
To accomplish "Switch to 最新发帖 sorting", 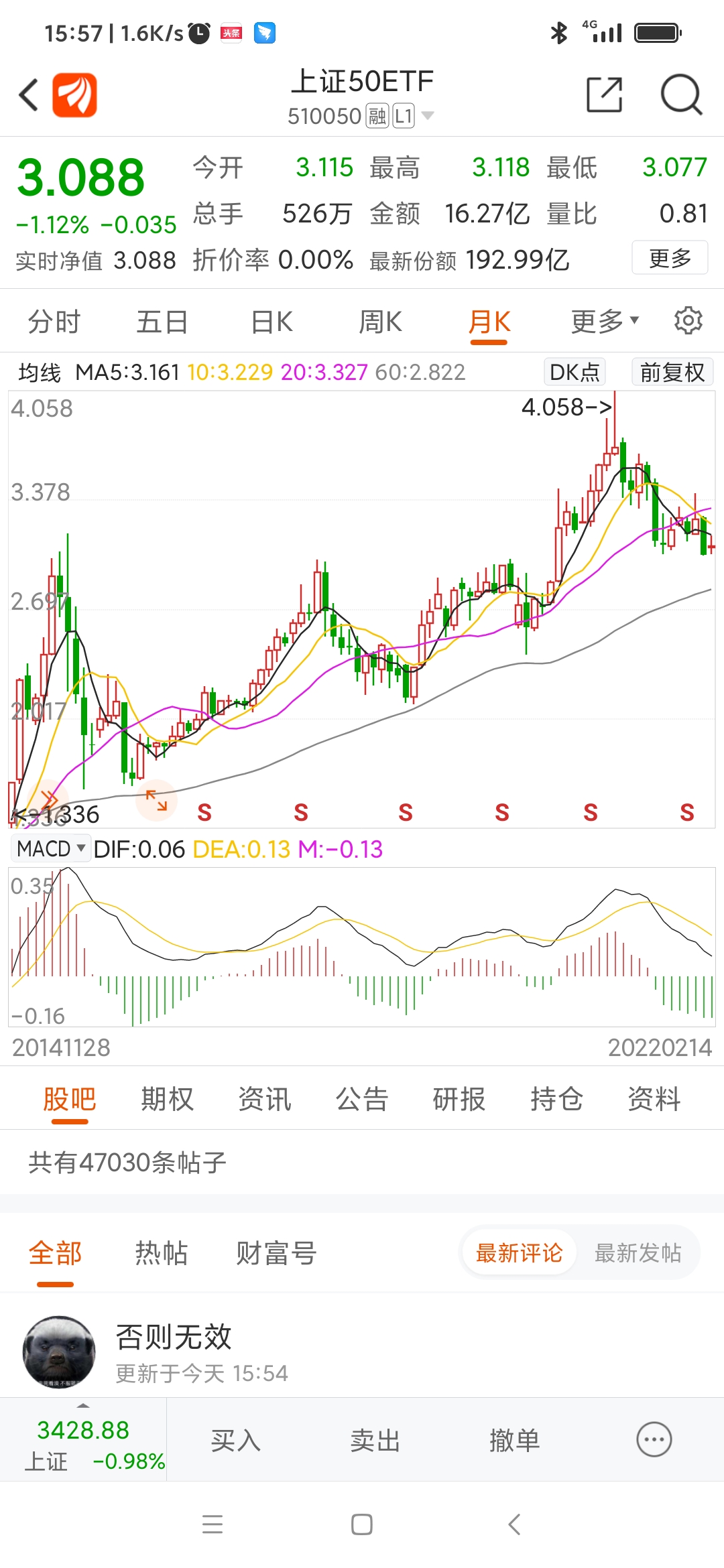I will click(x=638, y=1252).
